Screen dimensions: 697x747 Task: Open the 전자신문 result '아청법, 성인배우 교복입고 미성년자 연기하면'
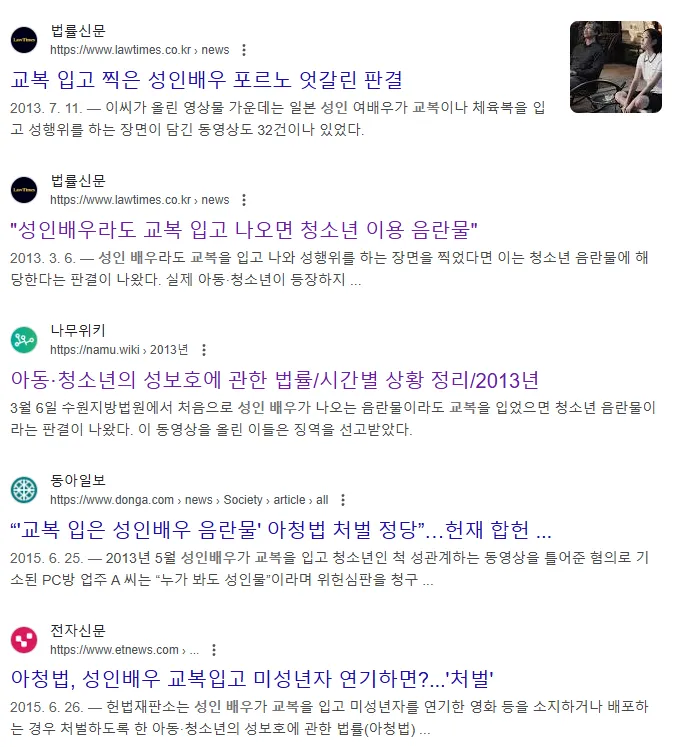(252, 679)
